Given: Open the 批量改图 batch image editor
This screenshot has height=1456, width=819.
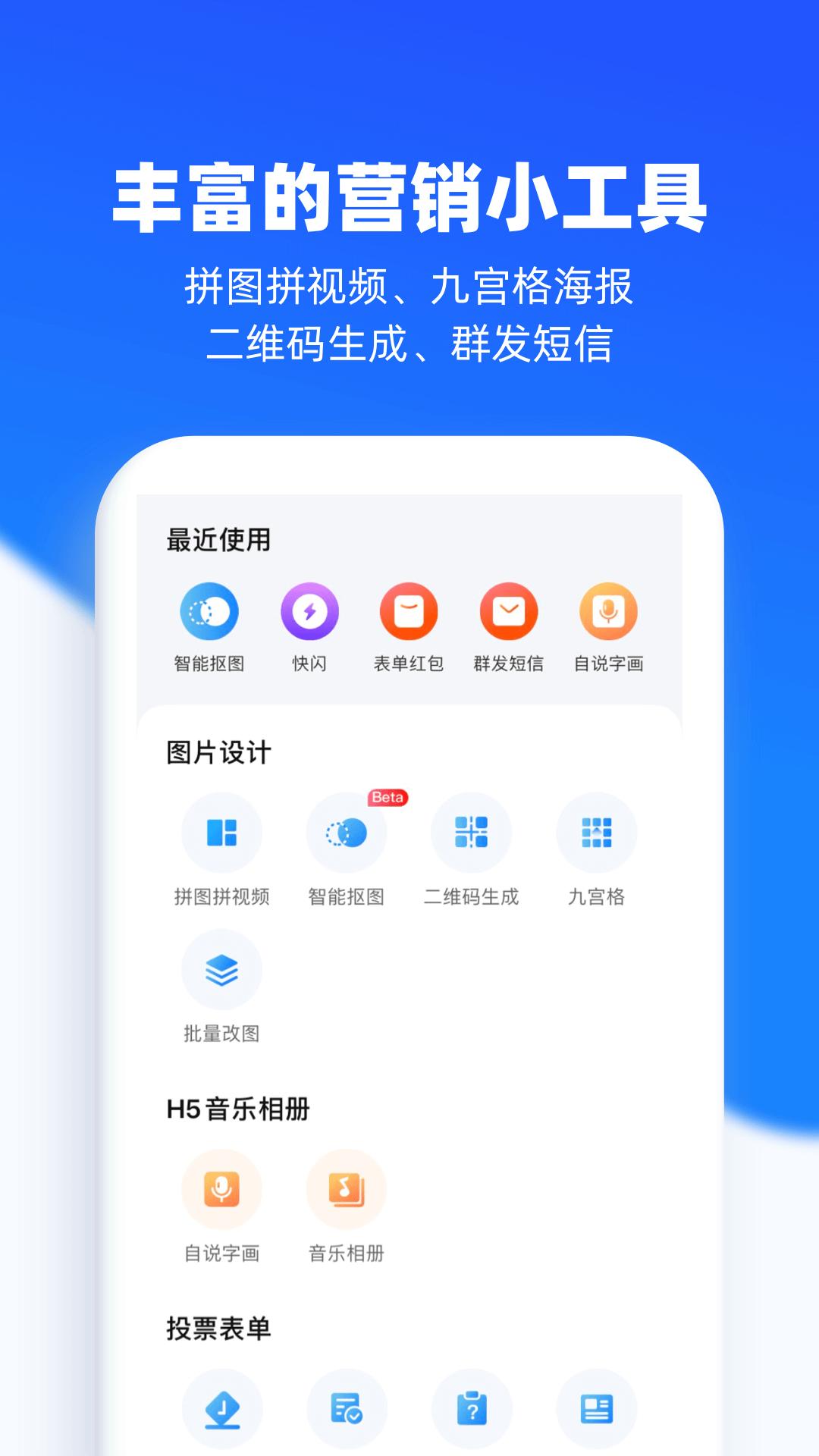Looking at the screenshot, I should (x=221, y=969).
